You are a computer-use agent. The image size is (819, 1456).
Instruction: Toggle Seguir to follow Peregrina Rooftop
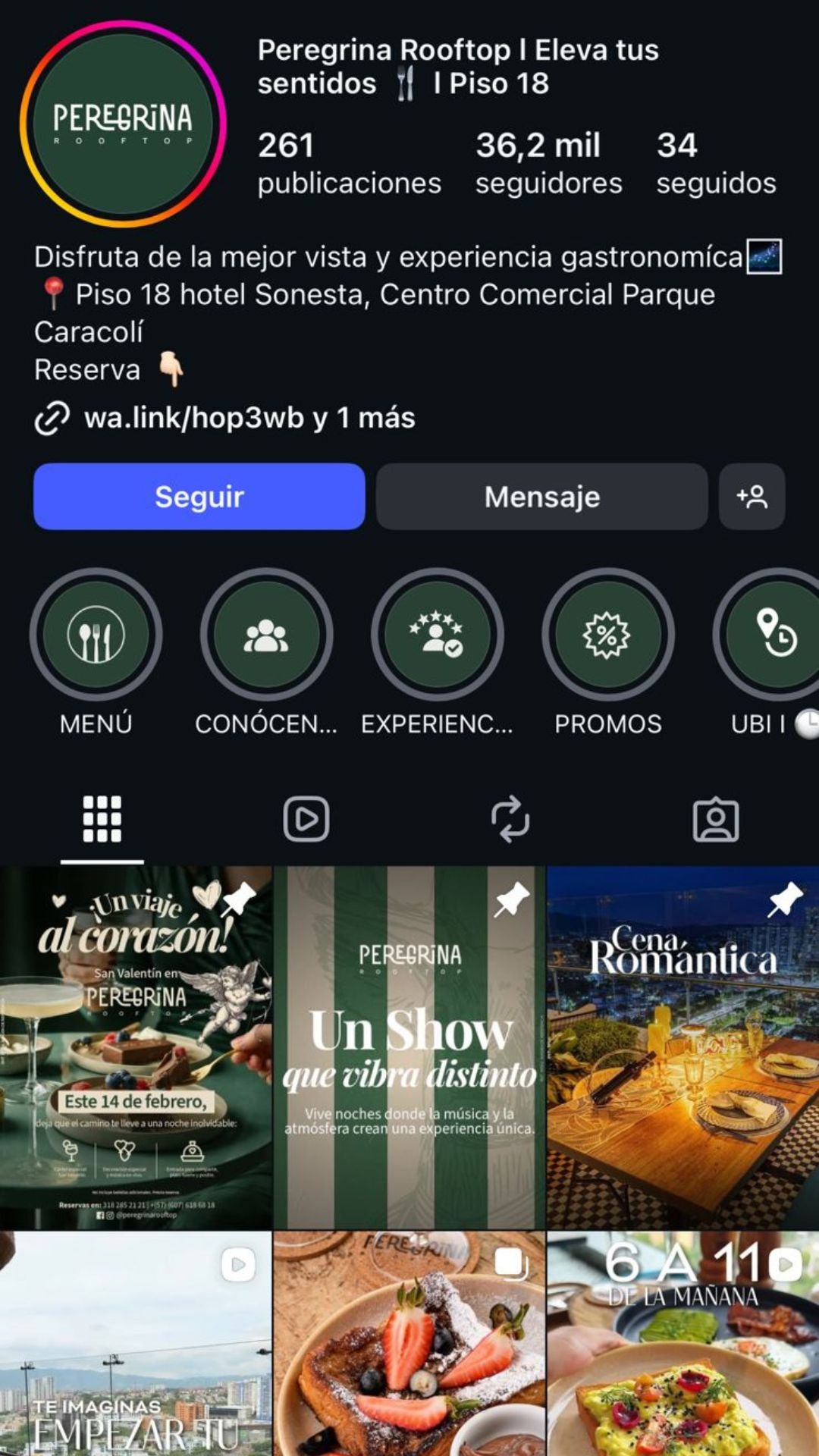point(199,497)
